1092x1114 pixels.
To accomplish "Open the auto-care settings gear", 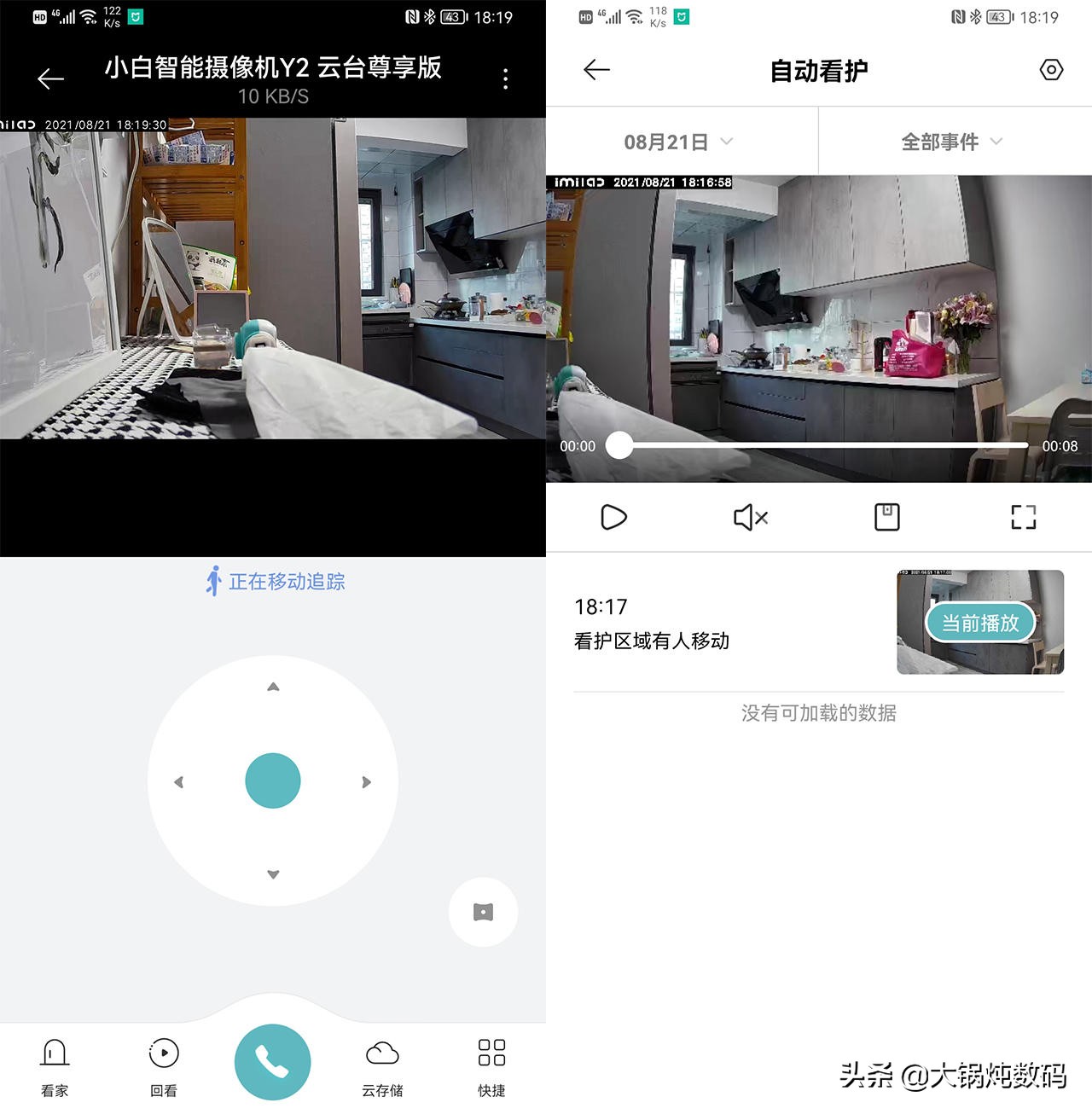I will [x=1051, y=70].
